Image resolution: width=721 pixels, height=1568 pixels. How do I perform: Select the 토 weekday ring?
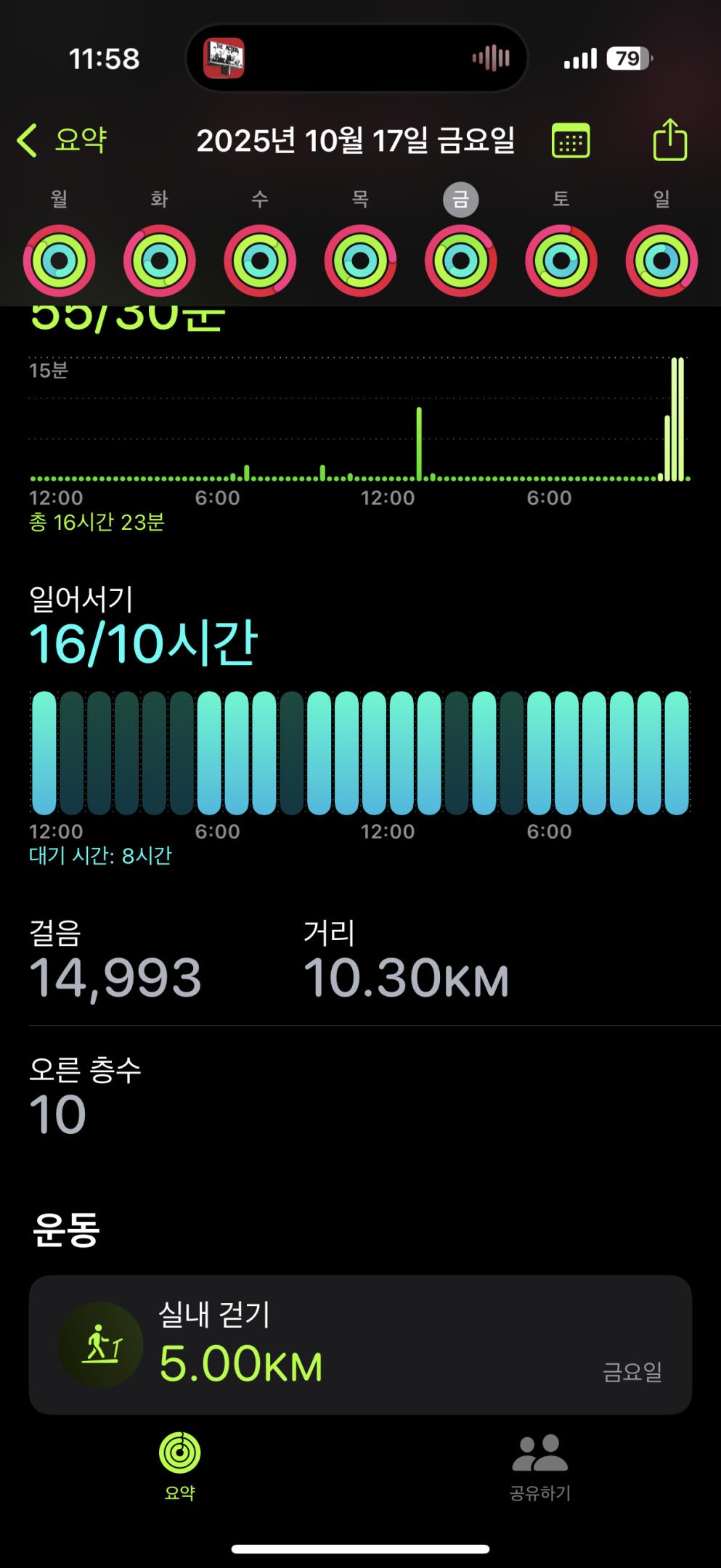[561, 261]
